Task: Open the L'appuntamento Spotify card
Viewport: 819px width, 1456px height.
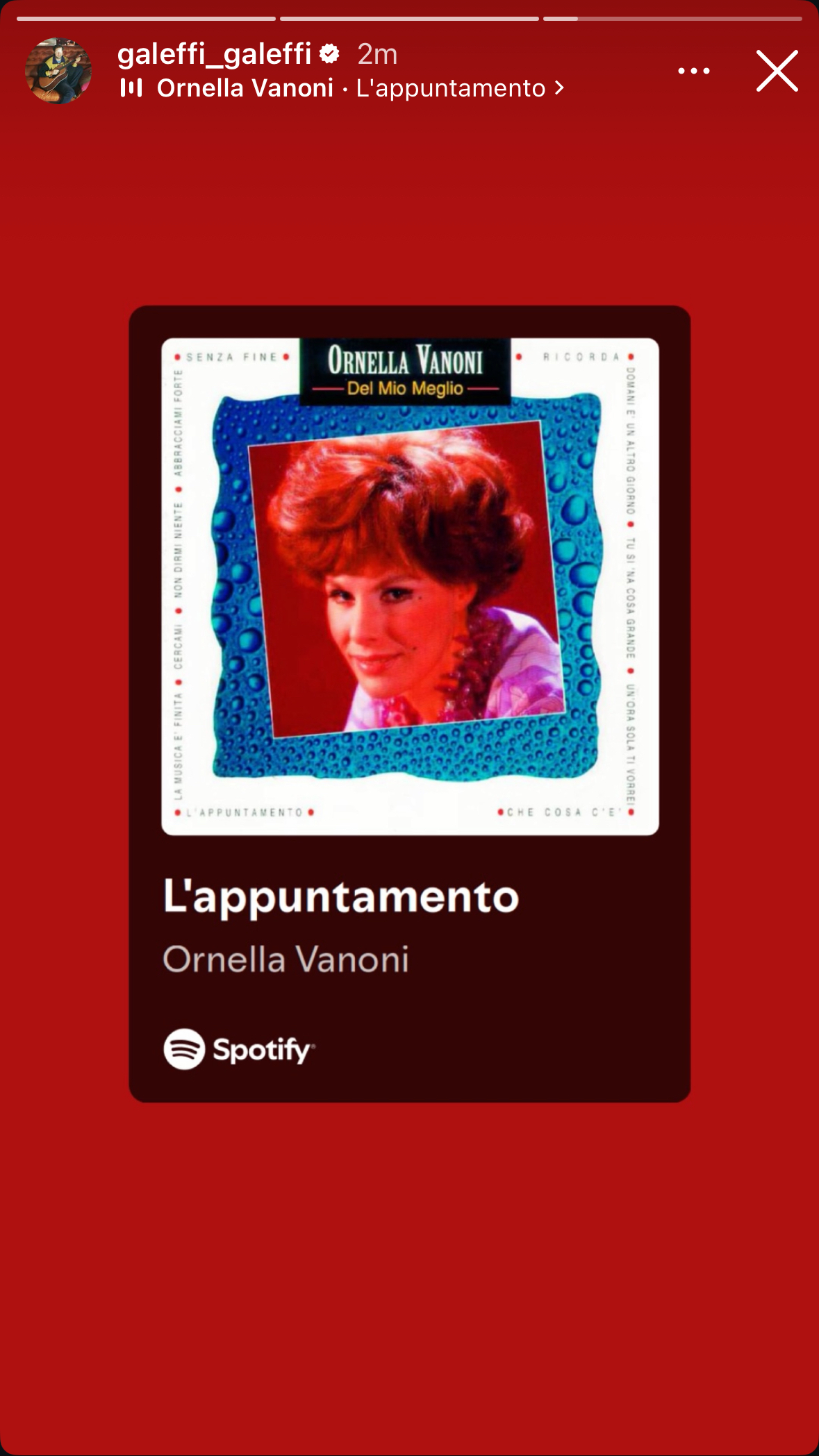Action: (x=409, y=703)
